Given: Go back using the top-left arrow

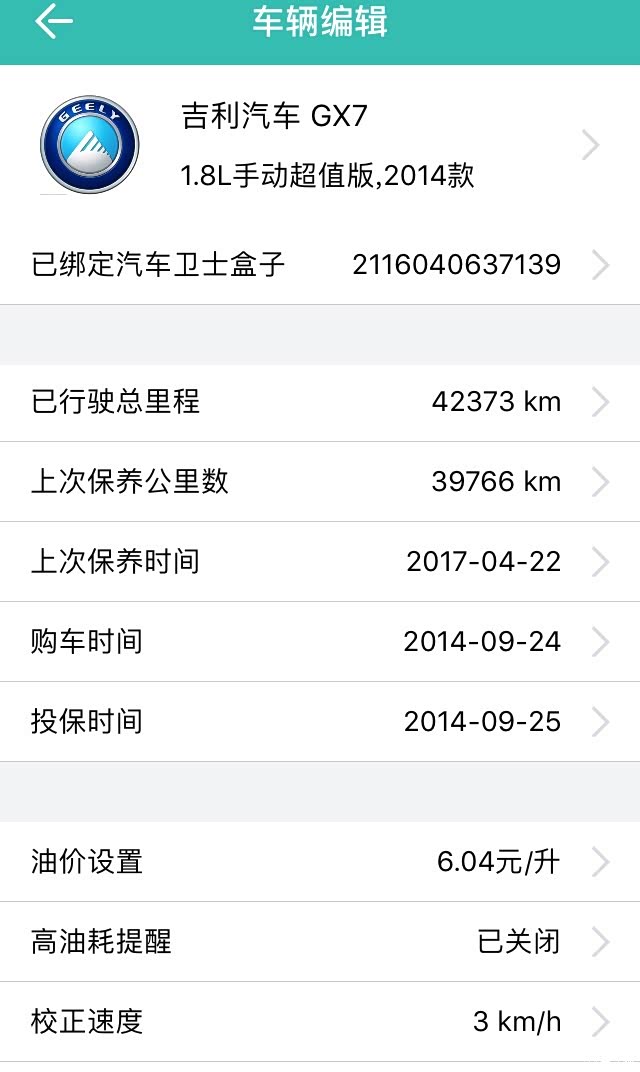Looking at the screenshot, I should [x=53, y=23].
